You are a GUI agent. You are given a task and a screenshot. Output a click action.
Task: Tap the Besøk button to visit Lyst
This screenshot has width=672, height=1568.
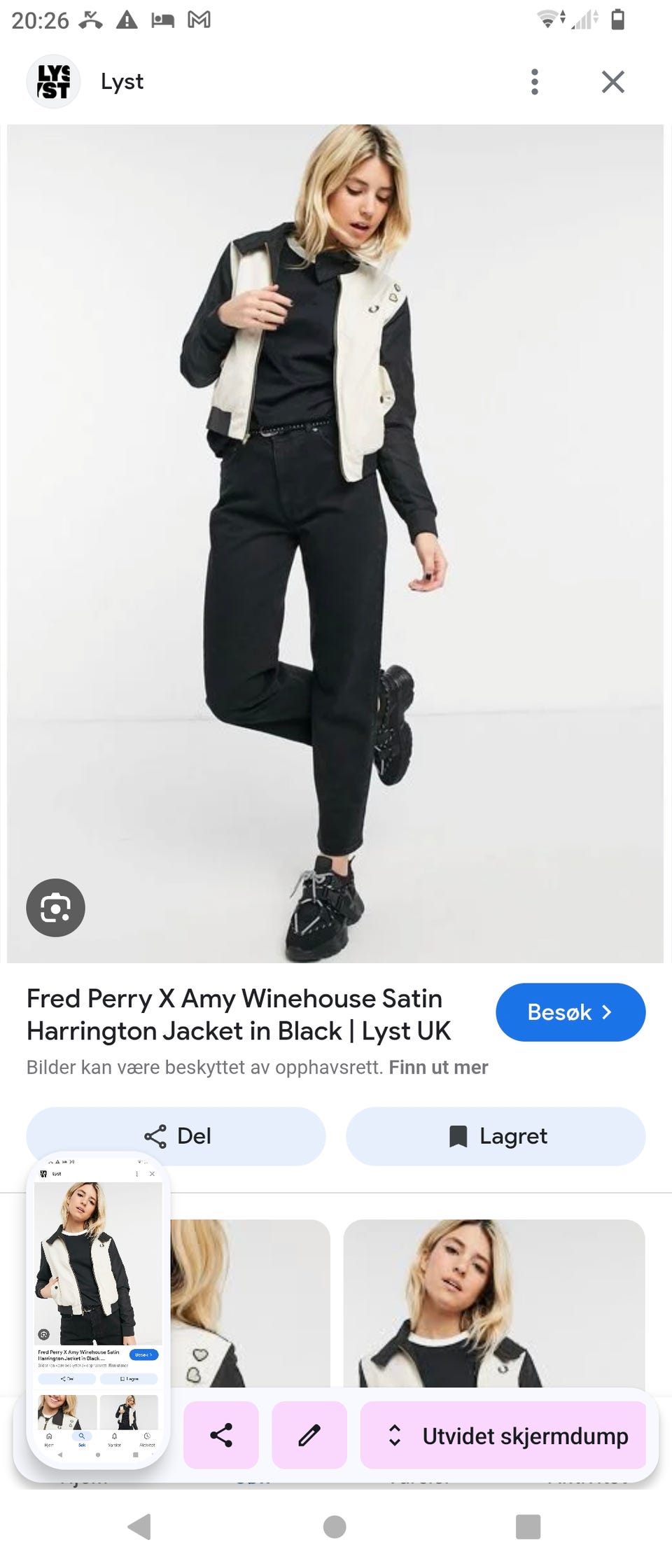tap(570, 1012)
